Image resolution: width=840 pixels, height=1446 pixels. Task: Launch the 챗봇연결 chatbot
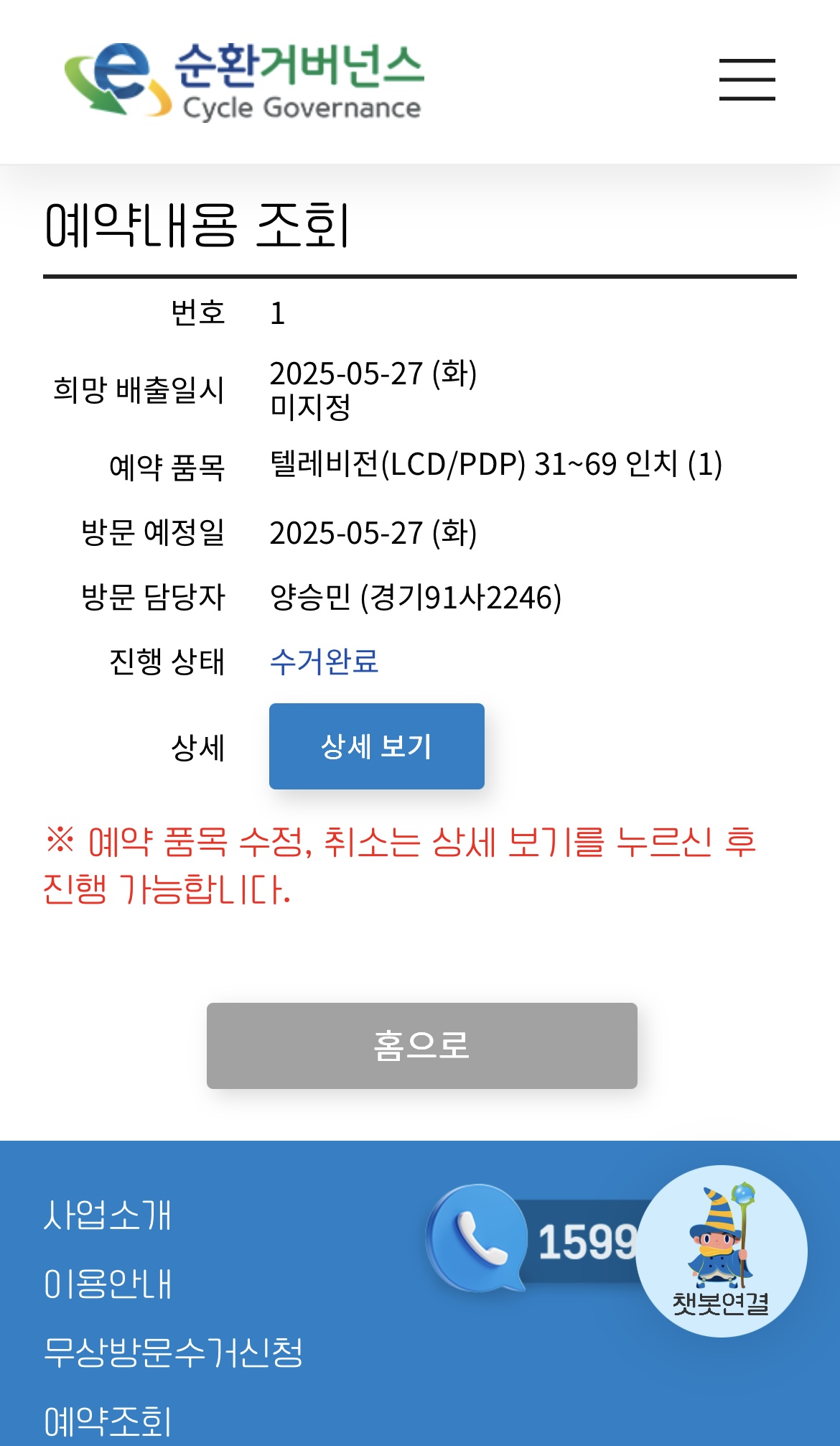point(721,1251)
